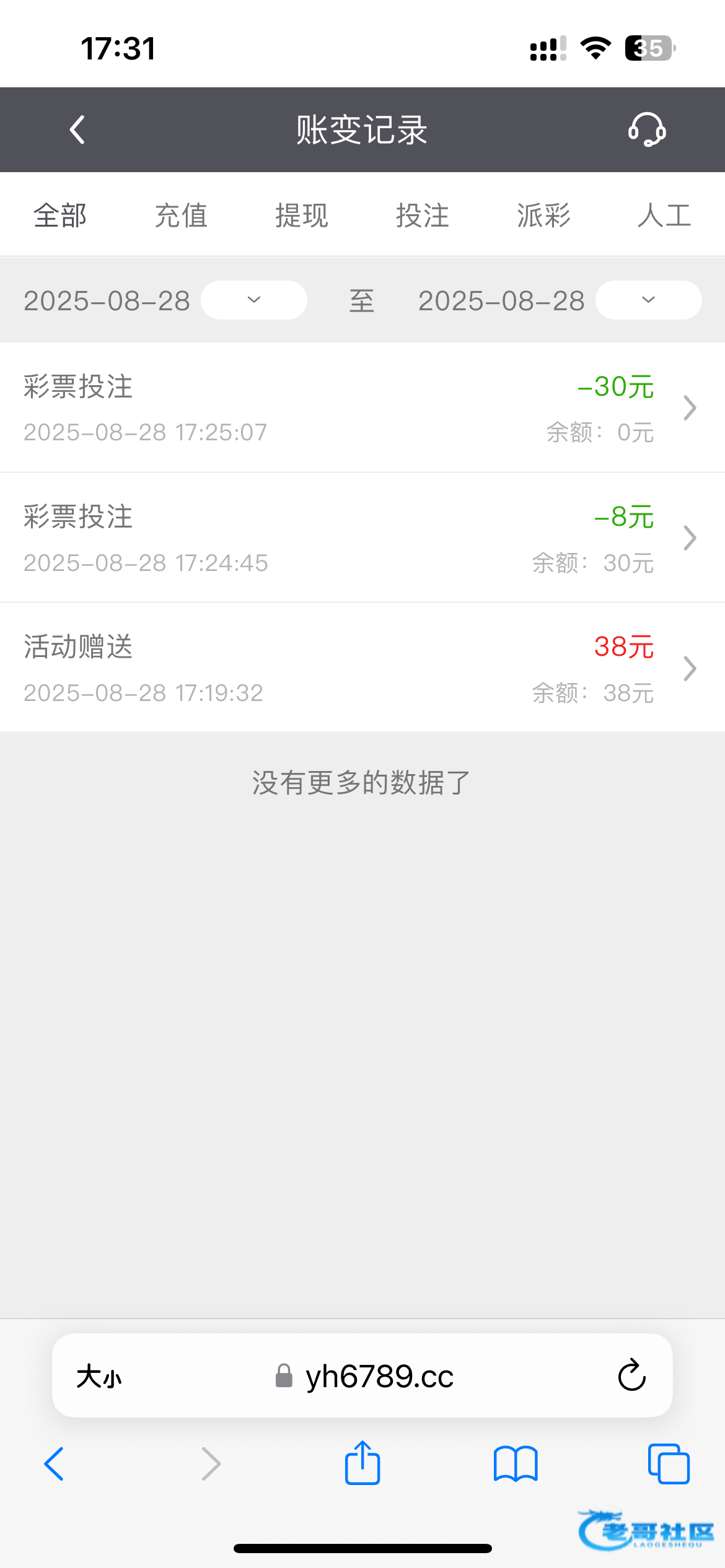Select the 提现 tab
This screenshot has width=725, height=1568.
pyautogui.click(x=302, y=216)
